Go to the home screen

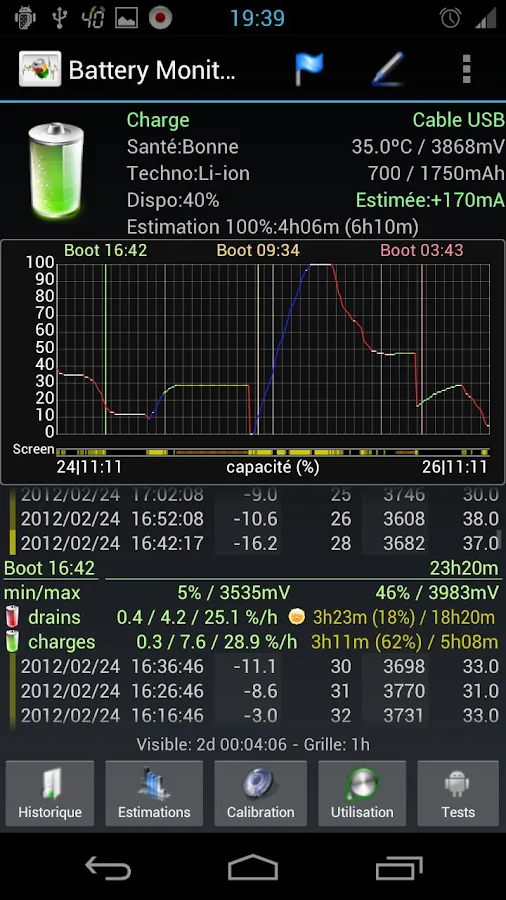pyautogui.click(x=253, y=867)
